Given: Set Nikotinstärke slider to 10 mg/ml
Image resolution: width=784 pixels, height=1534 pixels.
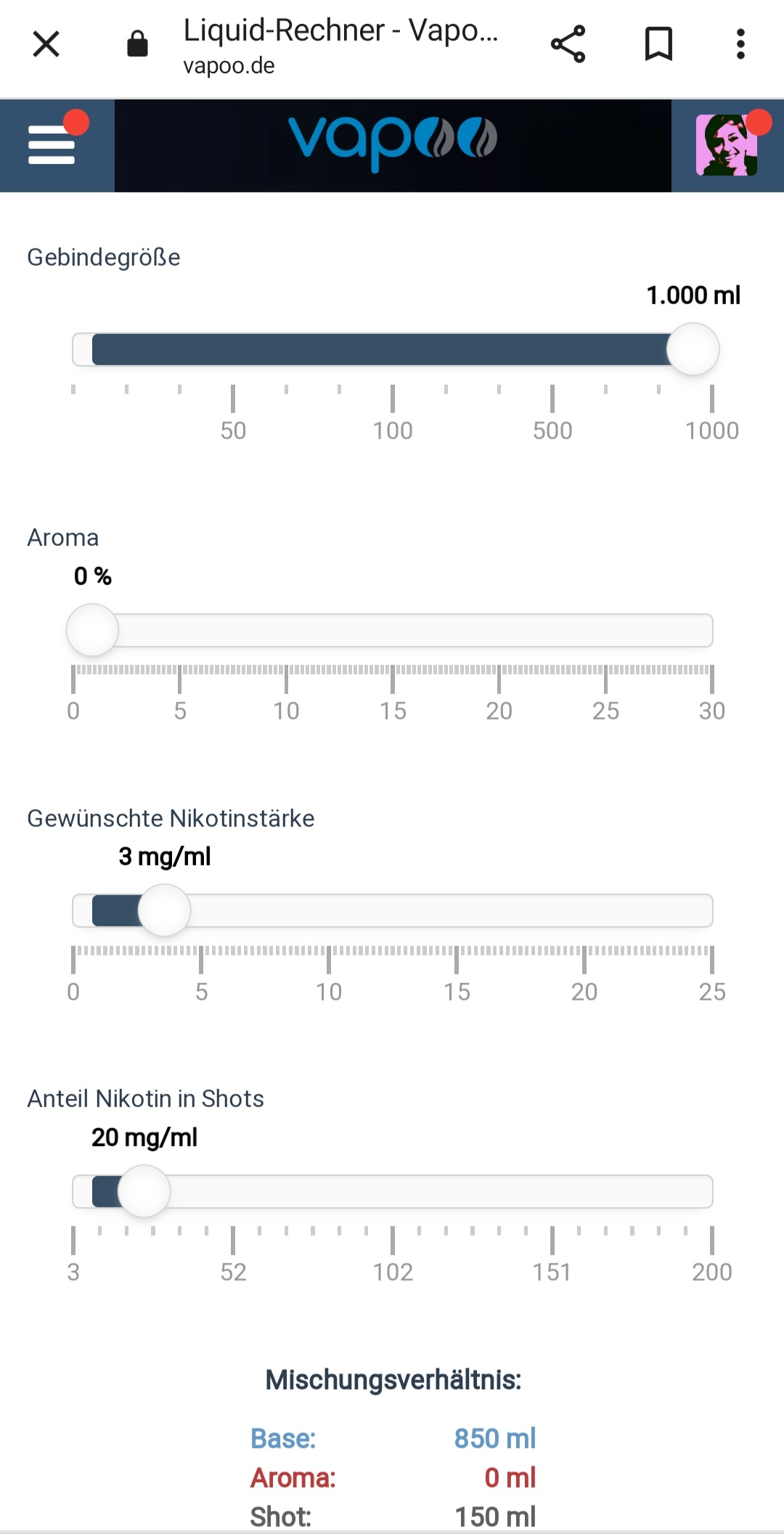Looking at the screenshot, I should coord(329,910).
